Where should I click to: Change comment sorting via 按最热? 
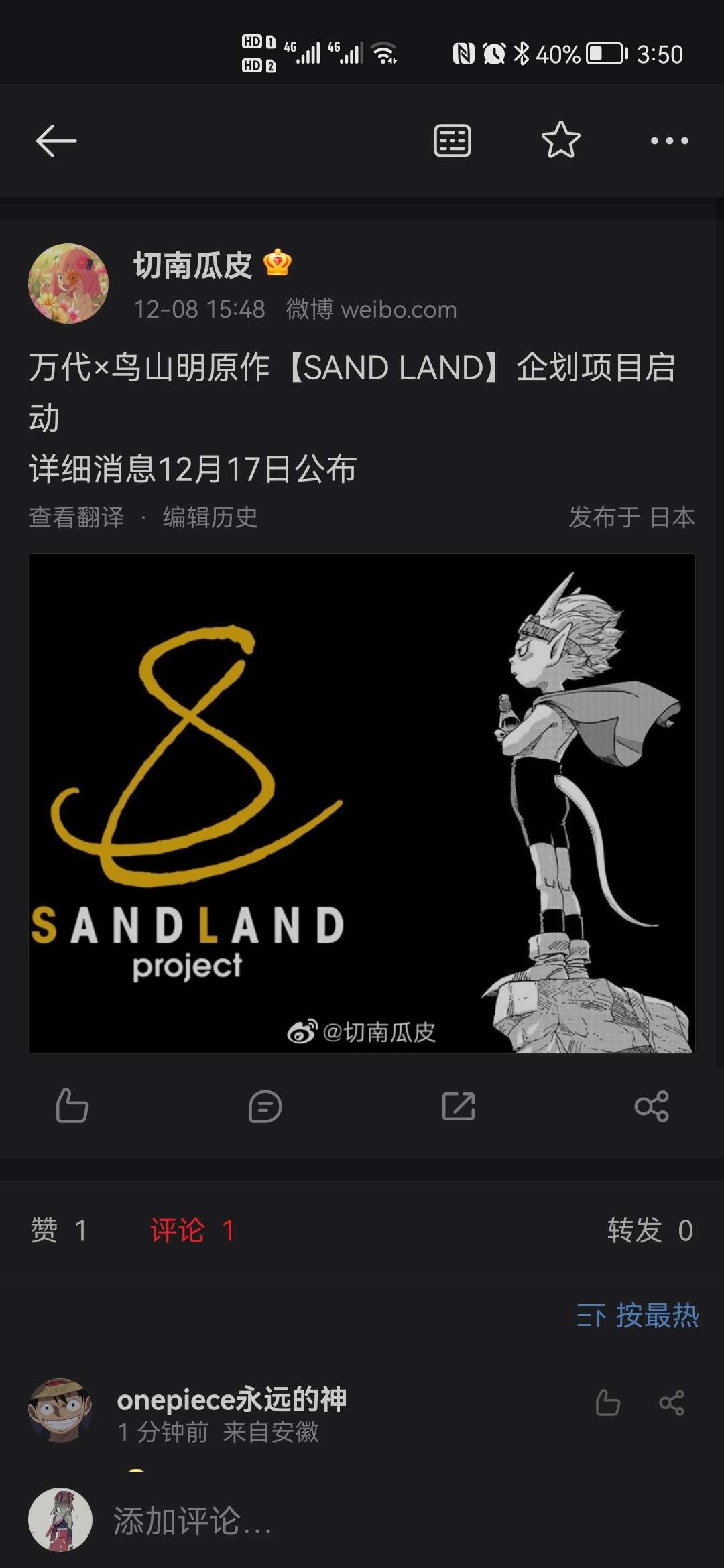pyautogui.click(x=637, y=1315)
